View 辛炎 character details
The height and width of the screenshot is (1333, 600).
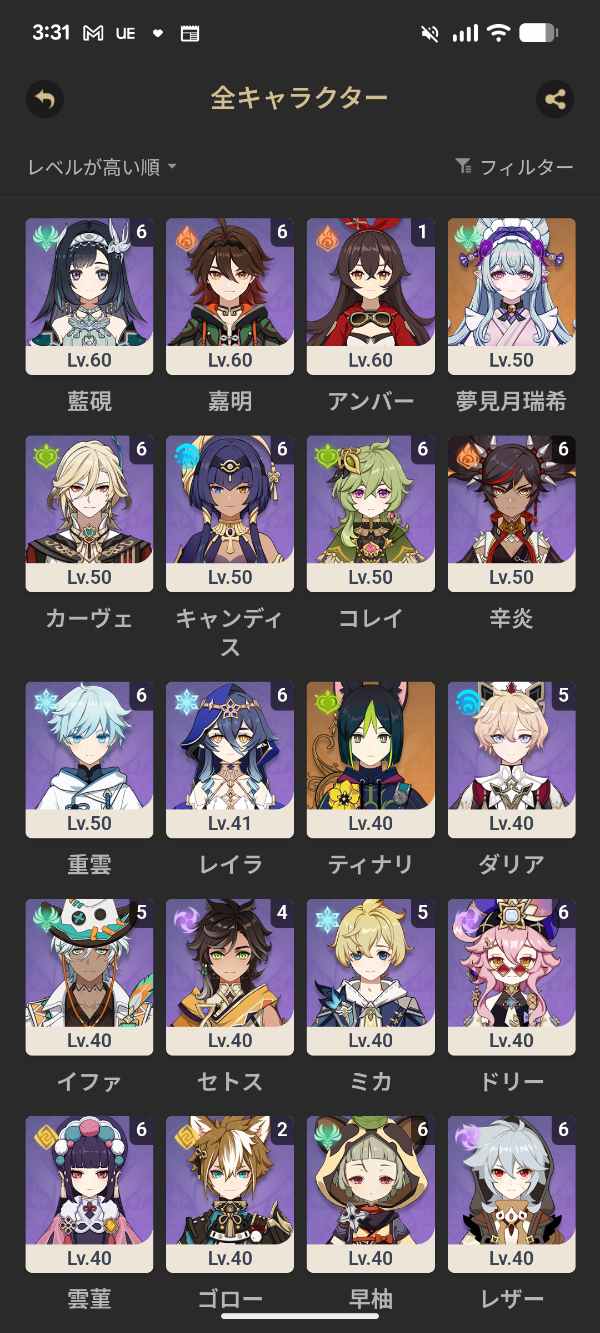pos(512,513)
